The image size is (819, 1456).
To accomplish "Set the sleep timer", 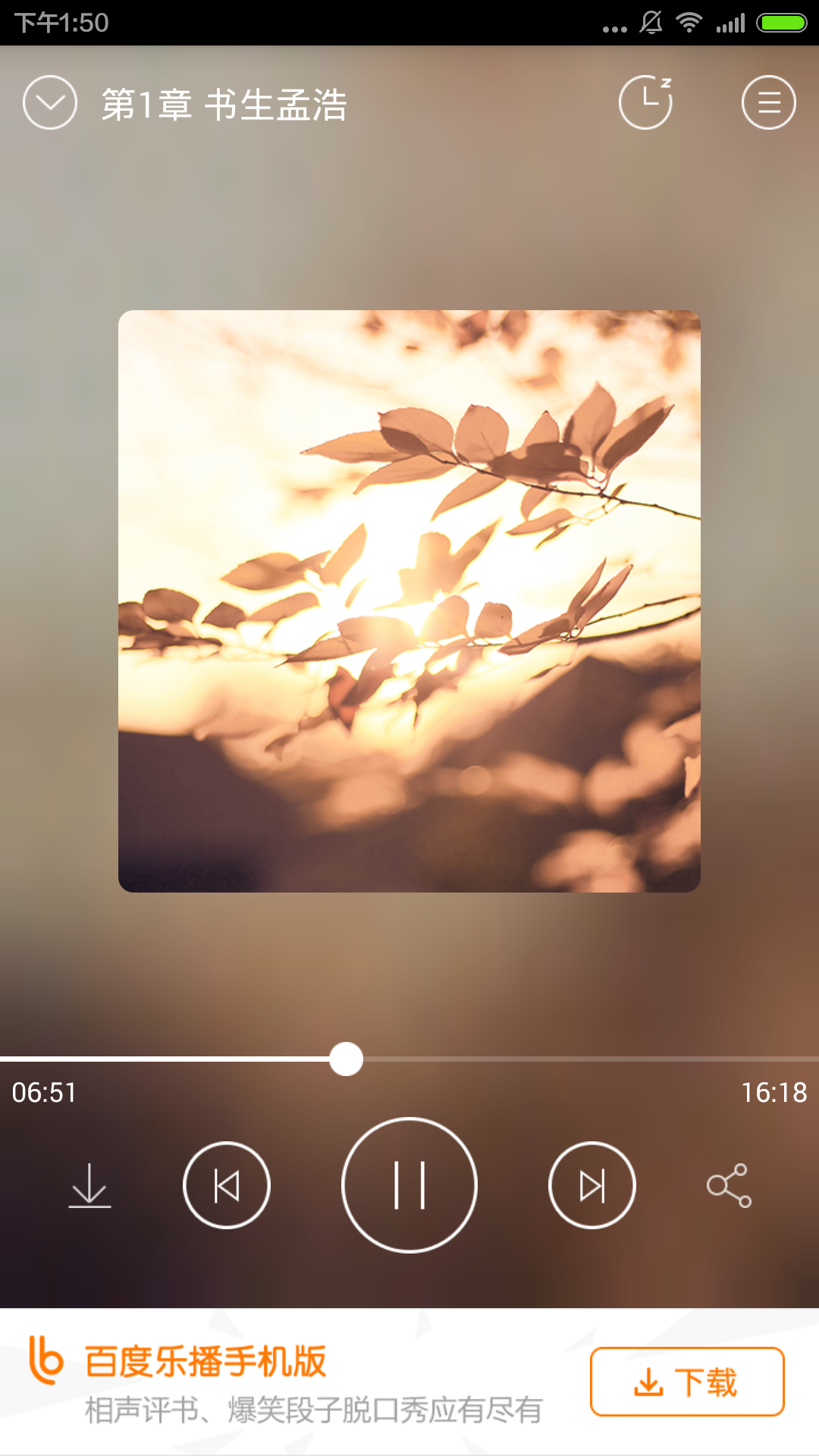I will [x=645, y=102].
